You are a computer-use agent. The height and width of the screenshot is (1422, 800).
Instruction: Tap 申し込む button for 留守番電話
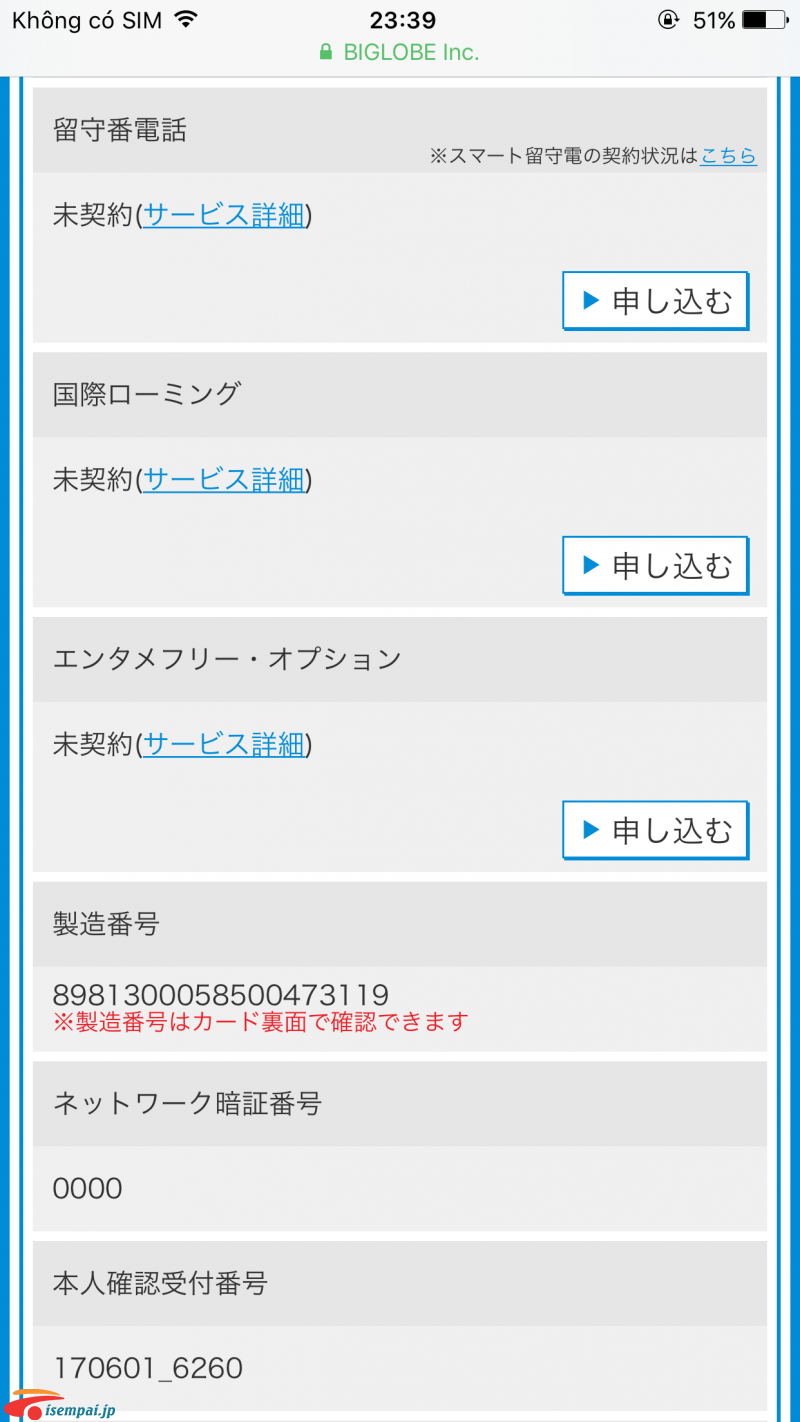655,300
